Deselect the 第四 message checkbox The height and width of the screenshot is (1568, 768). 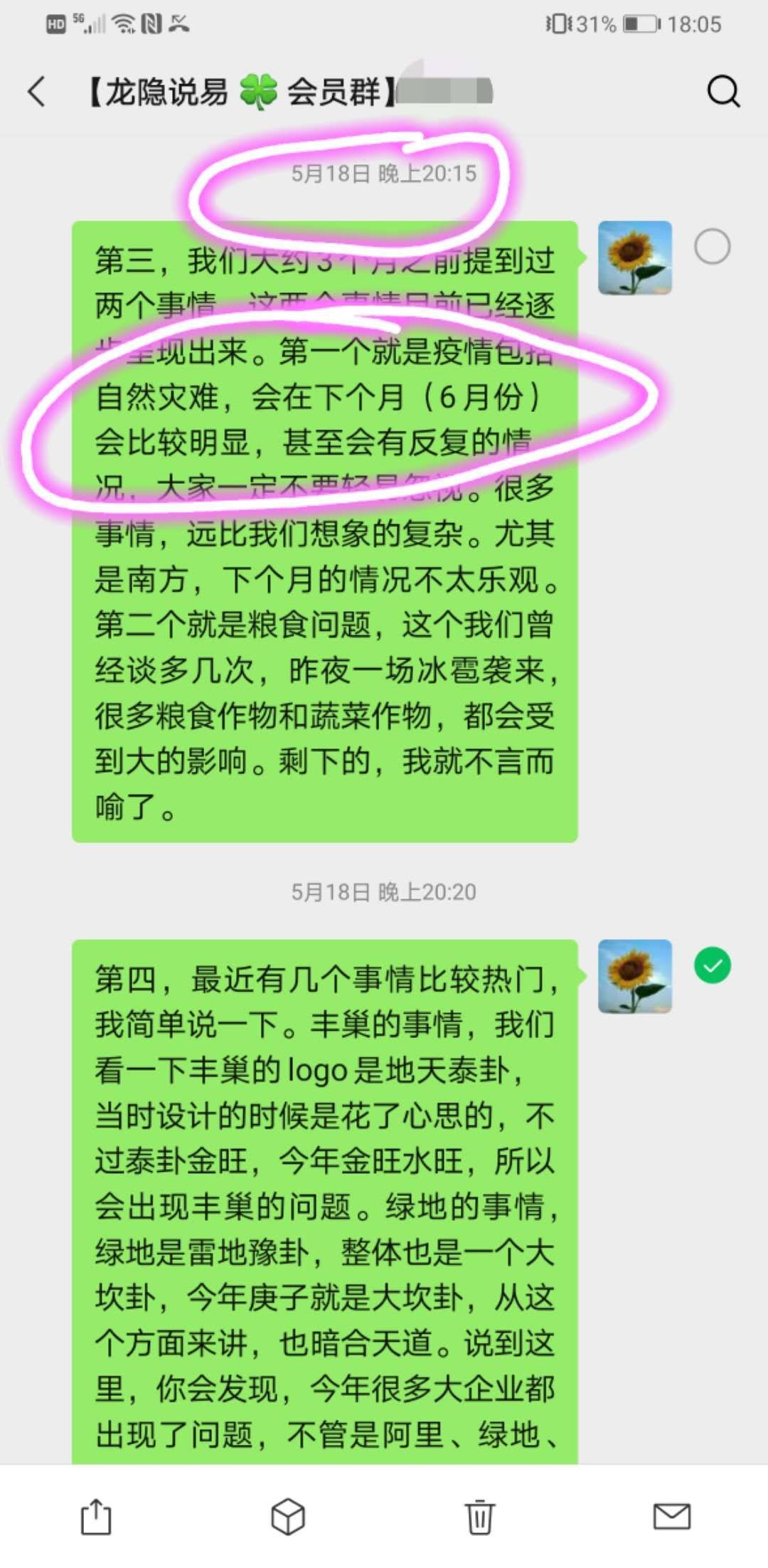click(712, 965)
